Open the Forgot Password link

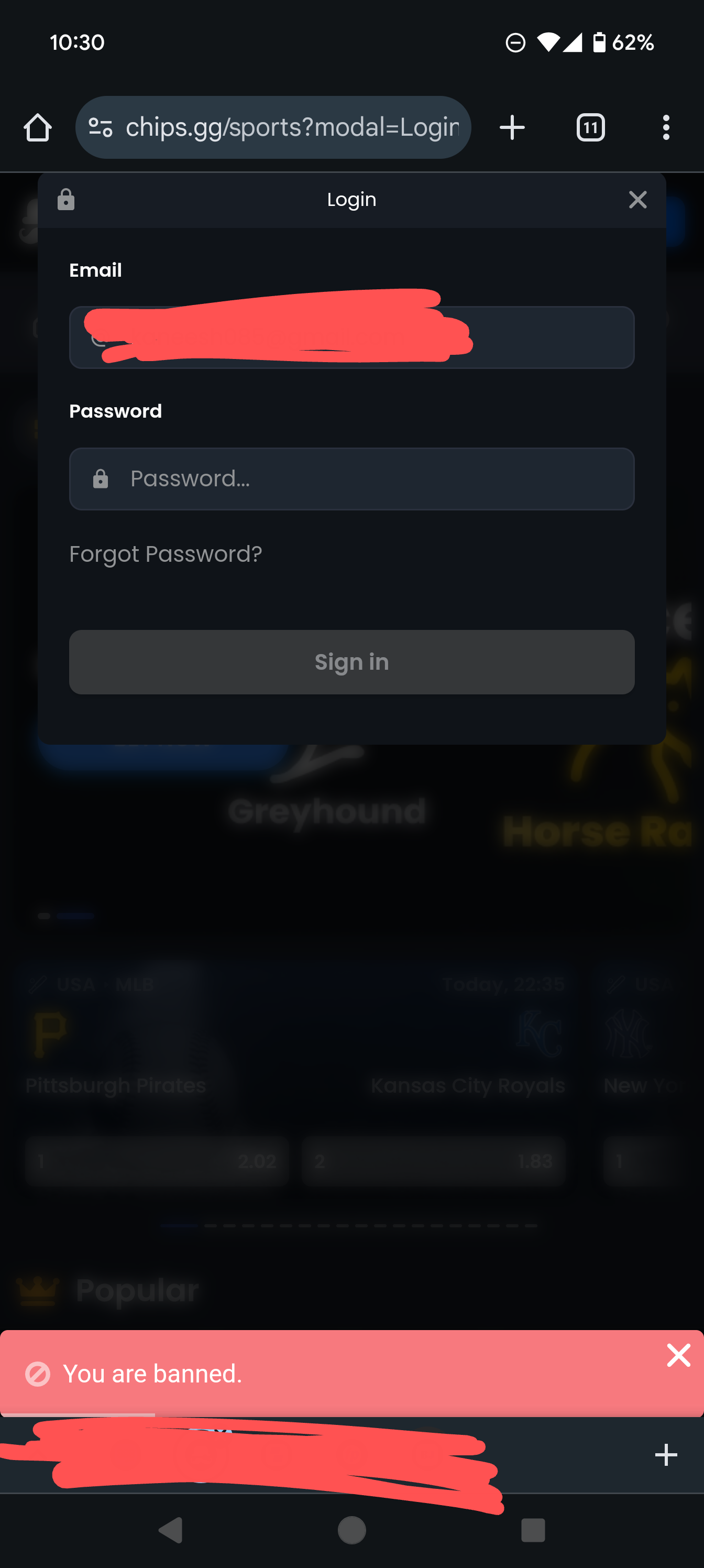[166, 554]
